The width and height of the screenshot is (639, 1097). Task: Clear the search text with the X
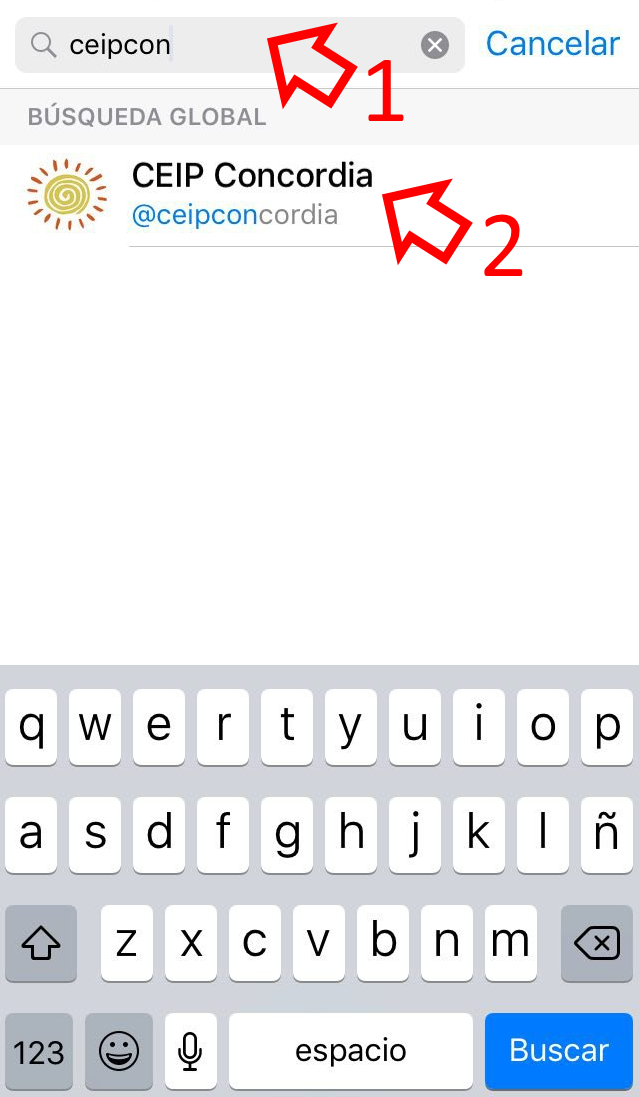coord(435,45)
